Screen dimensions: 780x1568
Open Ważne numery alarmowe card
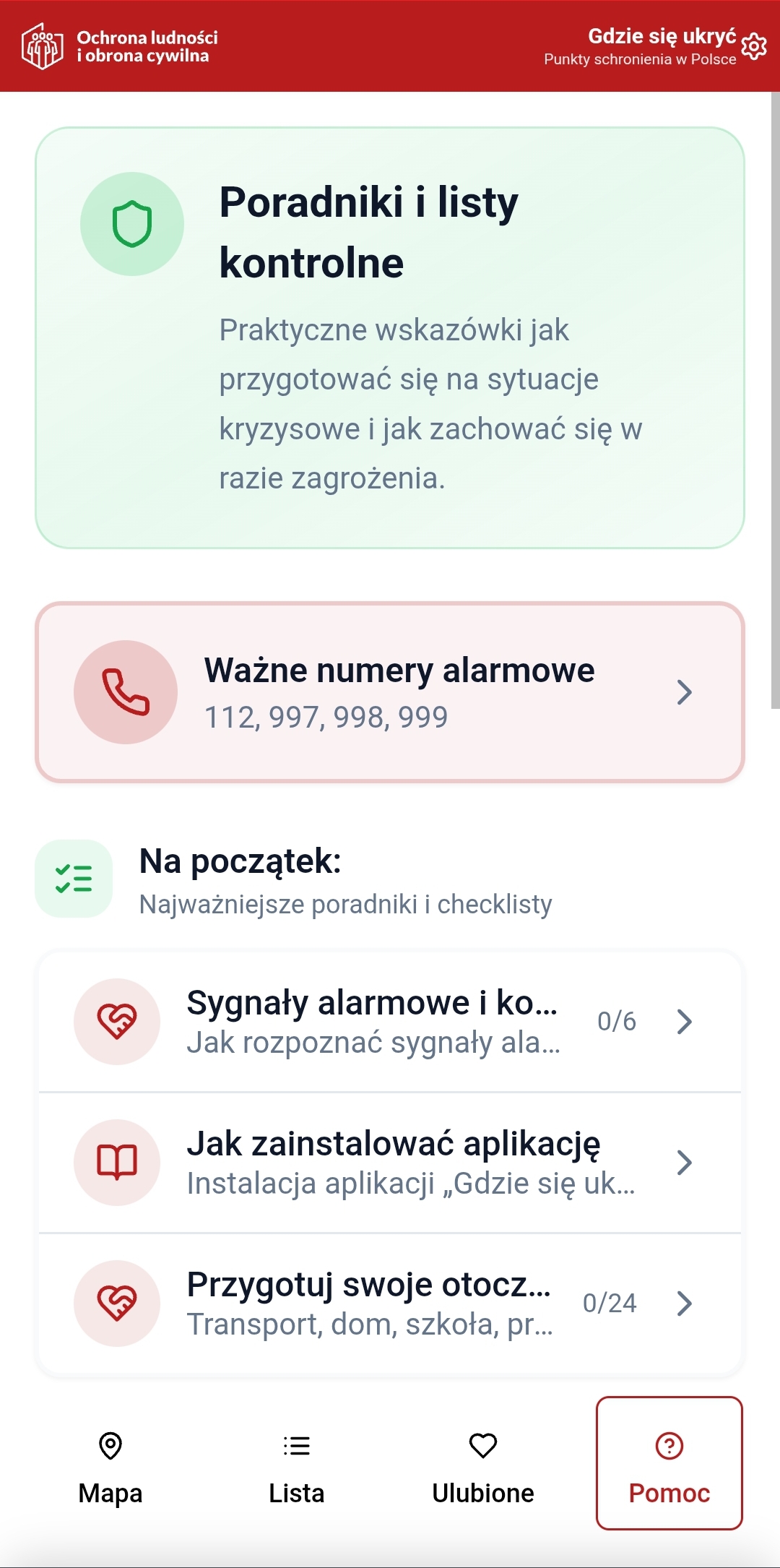390,692
